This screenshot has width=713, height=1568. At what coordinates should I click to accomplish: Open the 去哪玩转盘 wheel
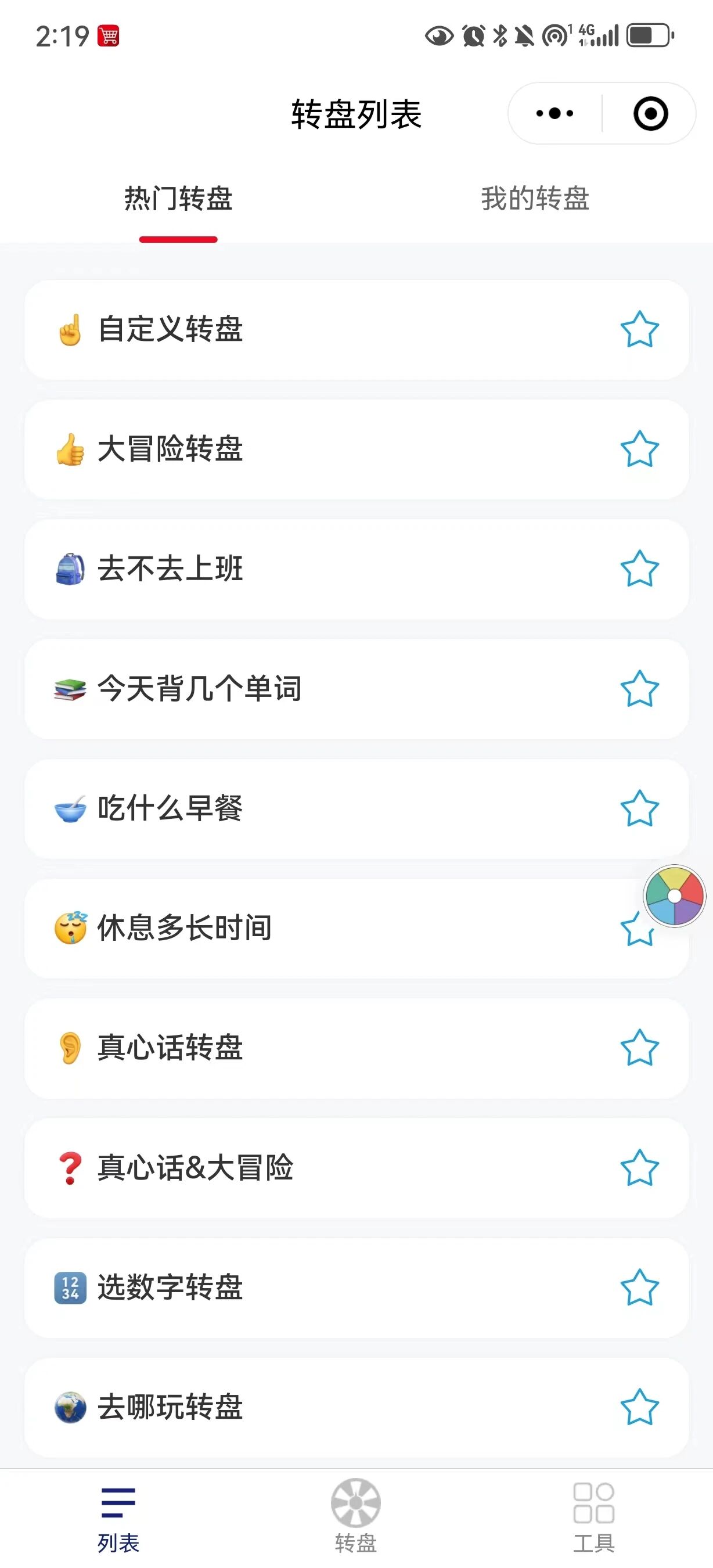pyautogui.click(x=170, y=1407)
